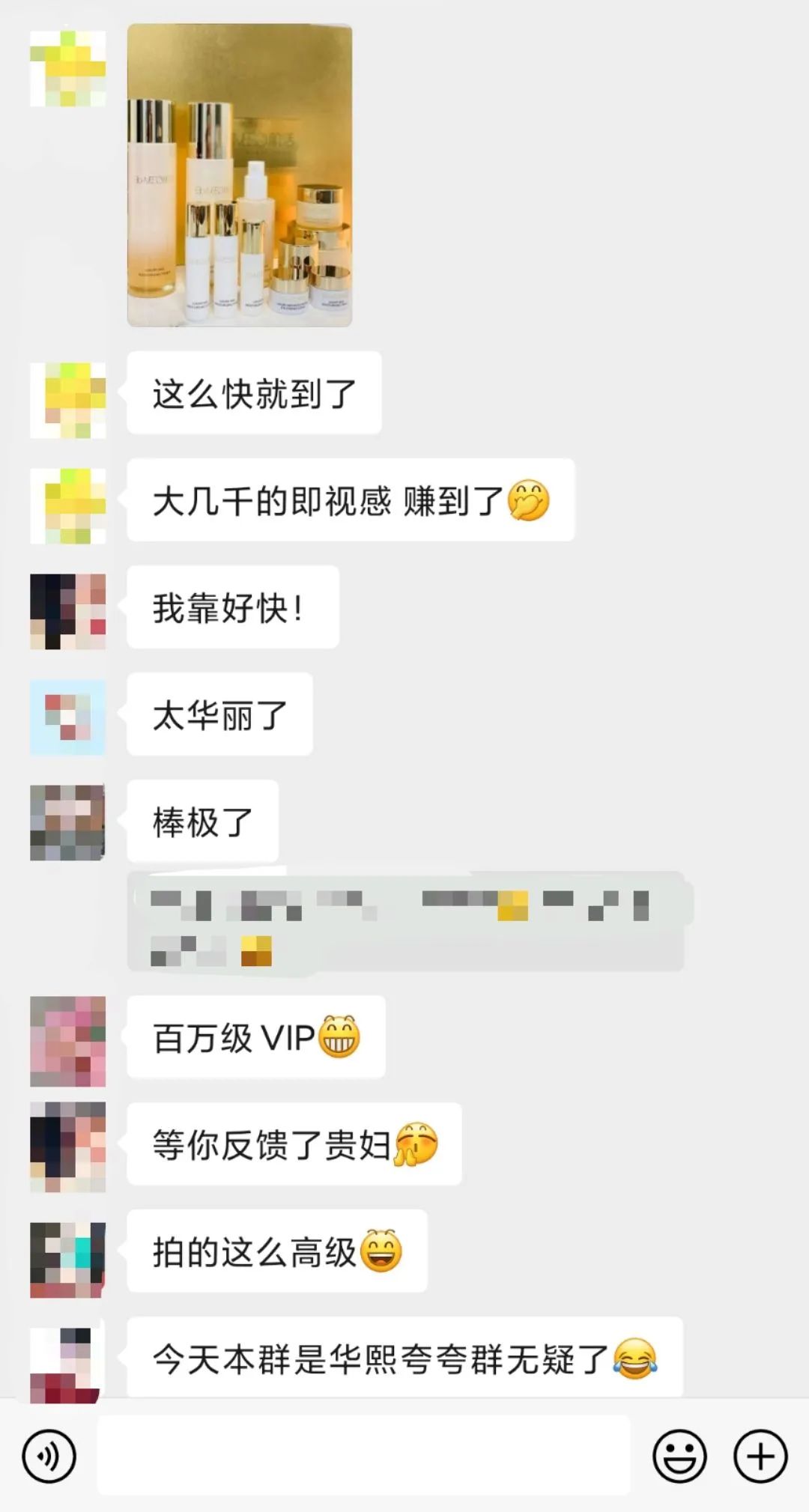Viewport: 809px width, 1512px height.
Task: Tap the avatar beside 百万级 VIP
Action: click(67, 1041)
